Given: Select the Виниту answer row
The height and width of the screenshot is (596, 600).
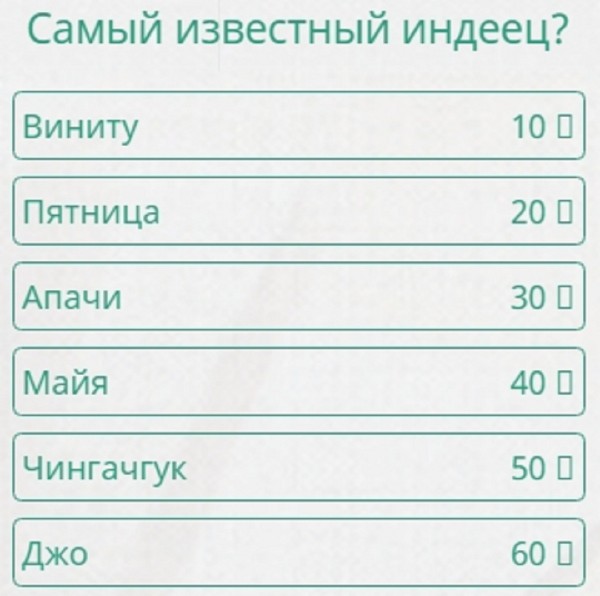Looking at the screenshot, I should (x=298, y=126).
